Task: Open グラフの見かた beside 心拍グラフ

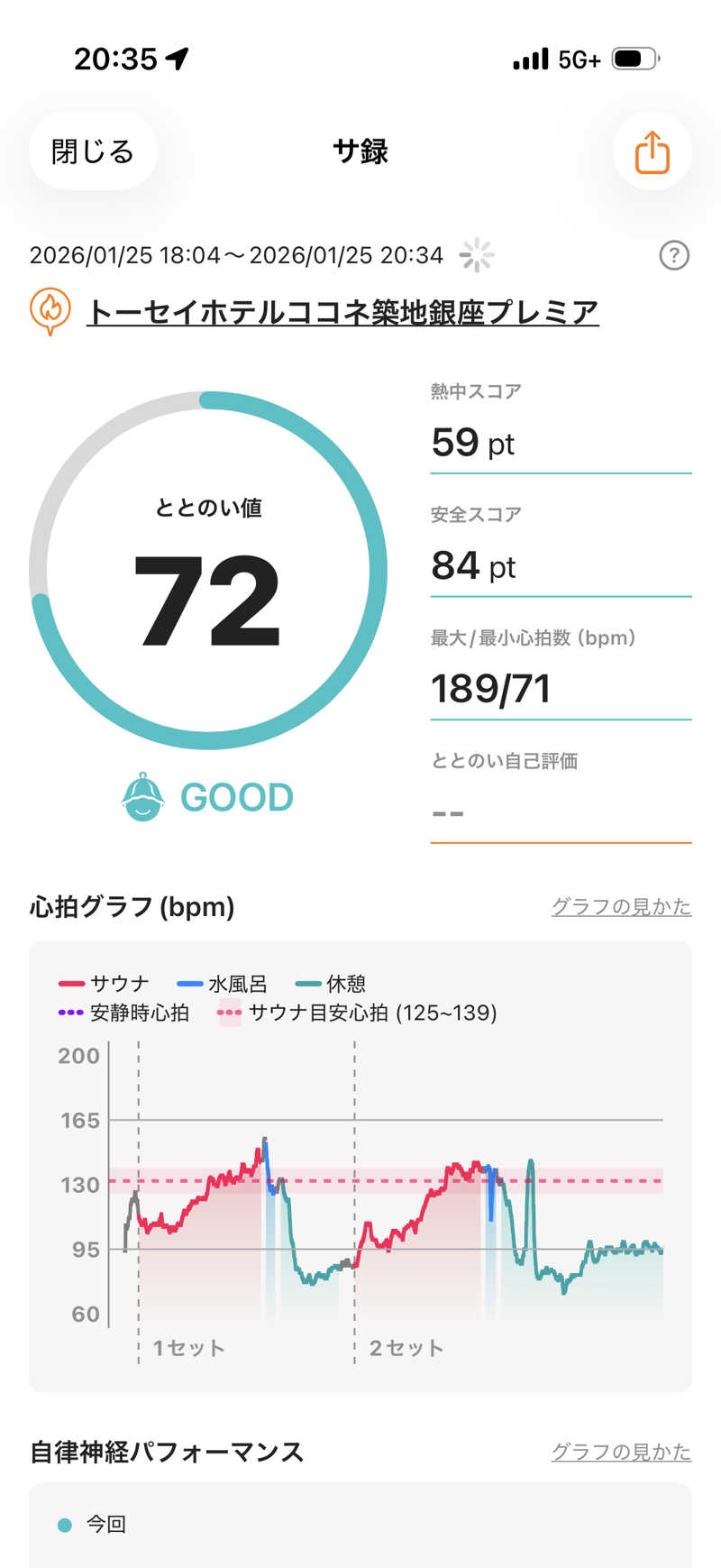Action: [621, 906]
